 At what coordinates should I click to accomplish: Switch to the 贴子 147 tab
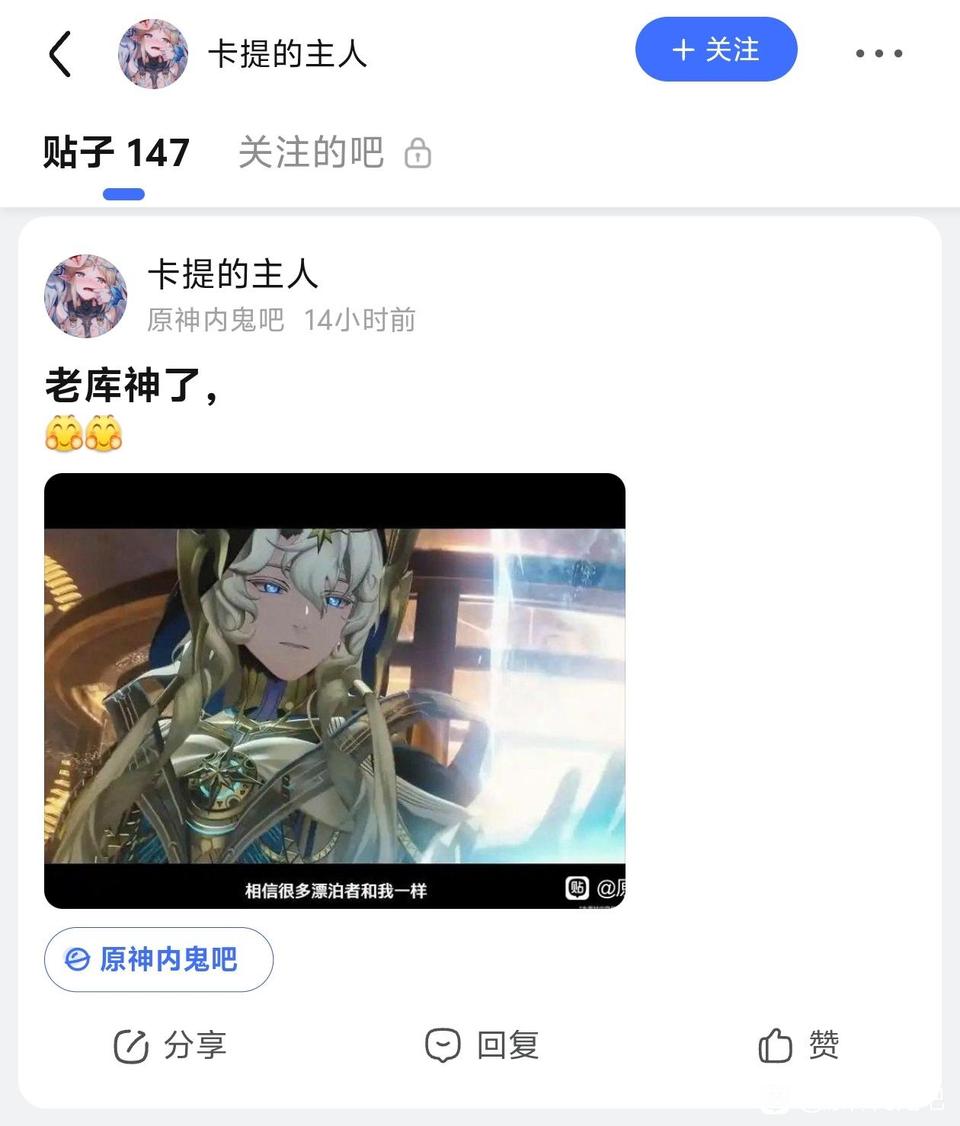point(116,153)
